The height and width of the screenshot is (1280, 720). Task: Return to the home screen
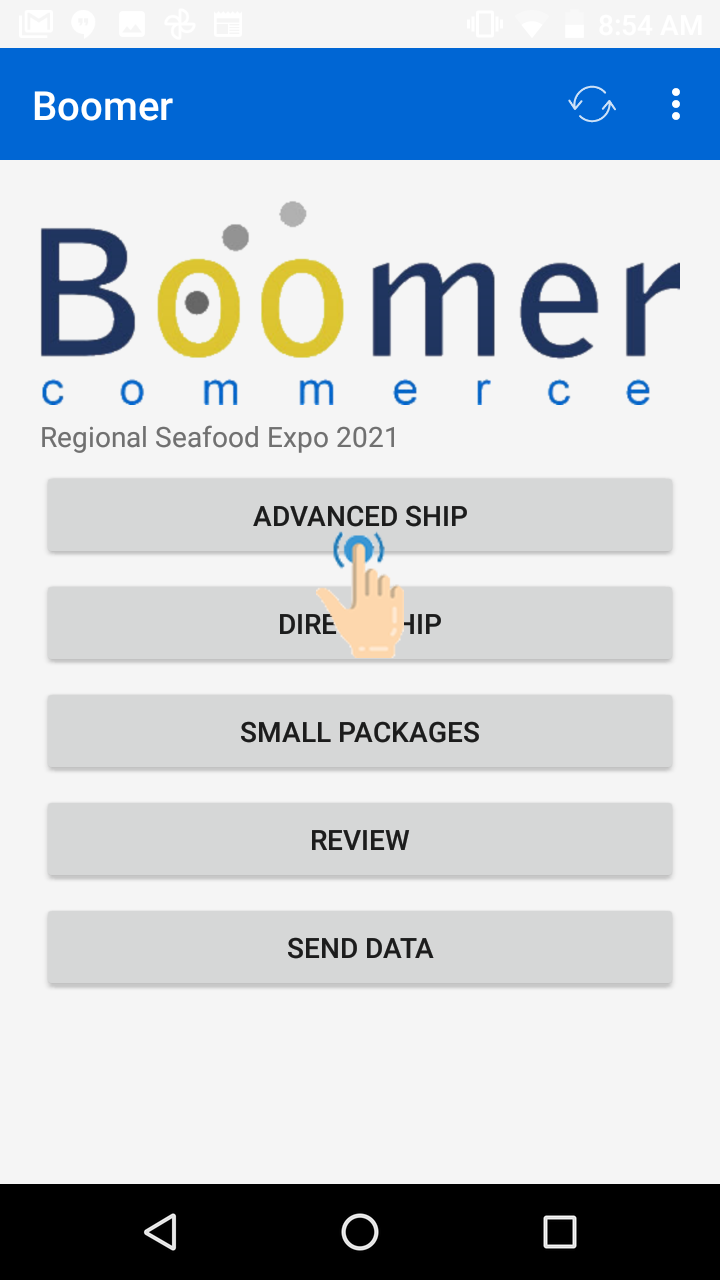point(360,1232)
